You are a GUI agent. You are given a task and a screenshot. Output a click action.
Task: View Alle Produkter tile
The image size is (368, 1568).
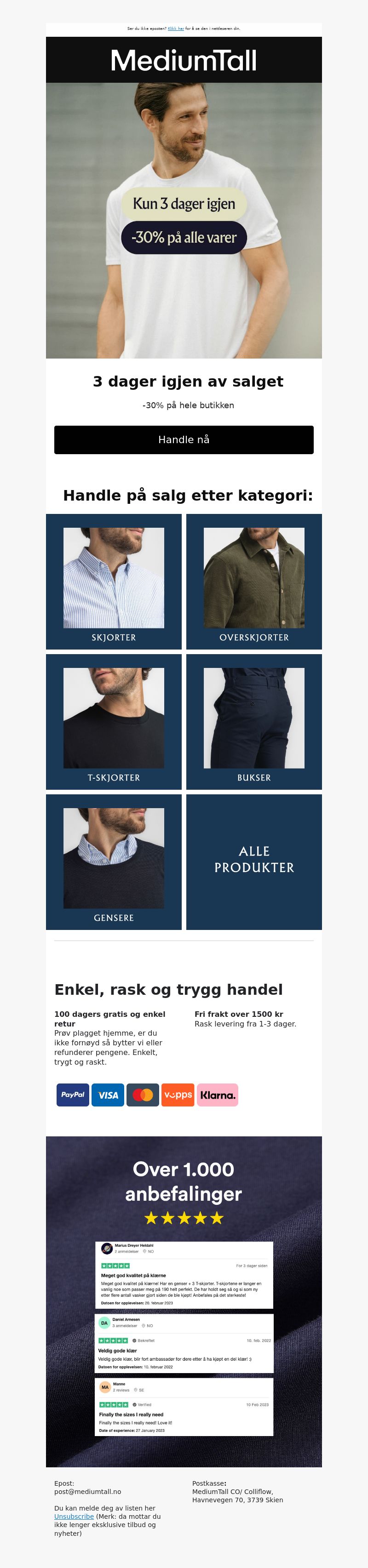(x=254, y=861)
